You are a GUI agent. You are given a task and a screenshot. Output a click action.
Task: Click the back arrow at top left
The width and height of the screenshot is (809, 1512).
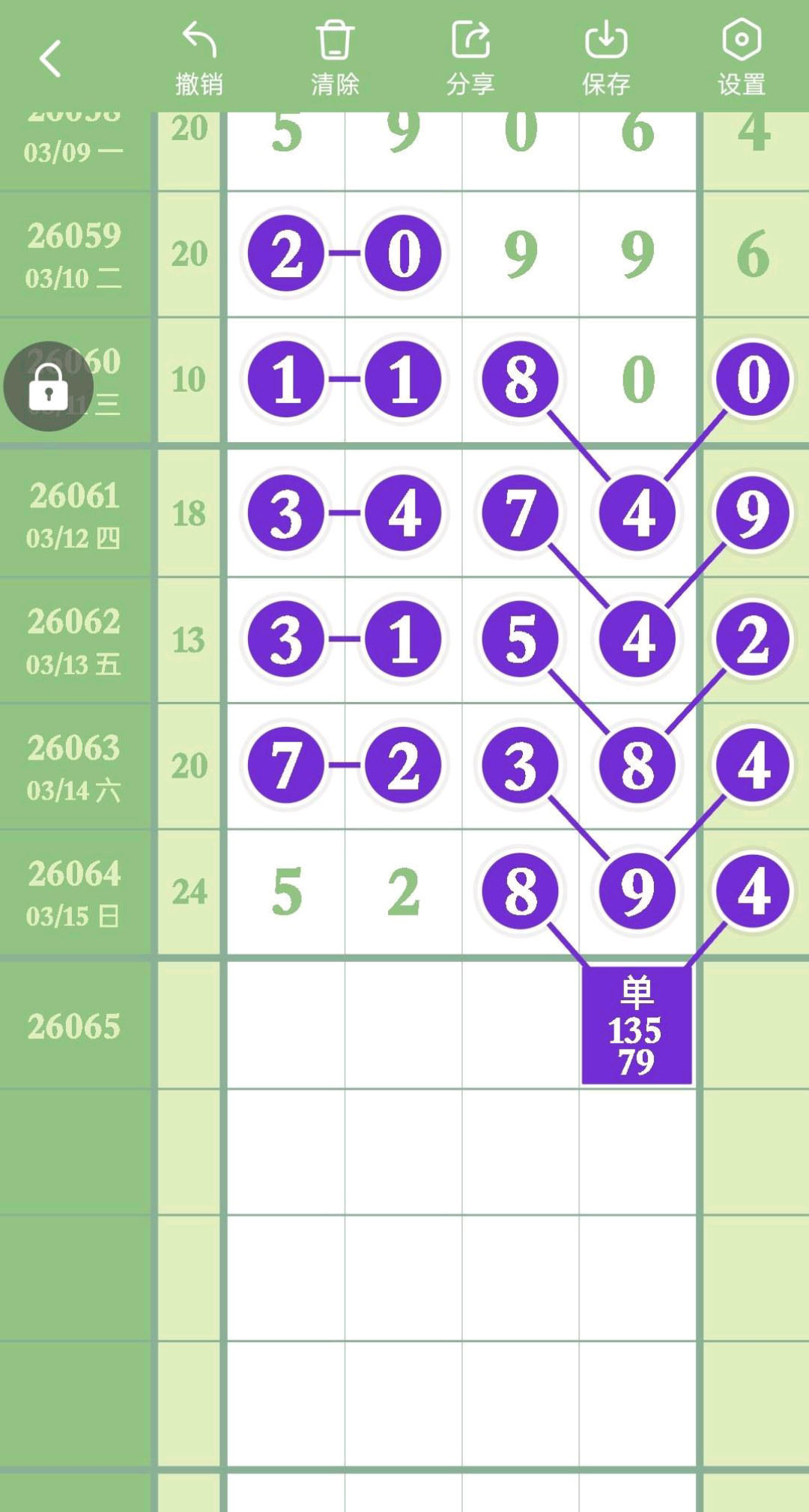point(49,58)
